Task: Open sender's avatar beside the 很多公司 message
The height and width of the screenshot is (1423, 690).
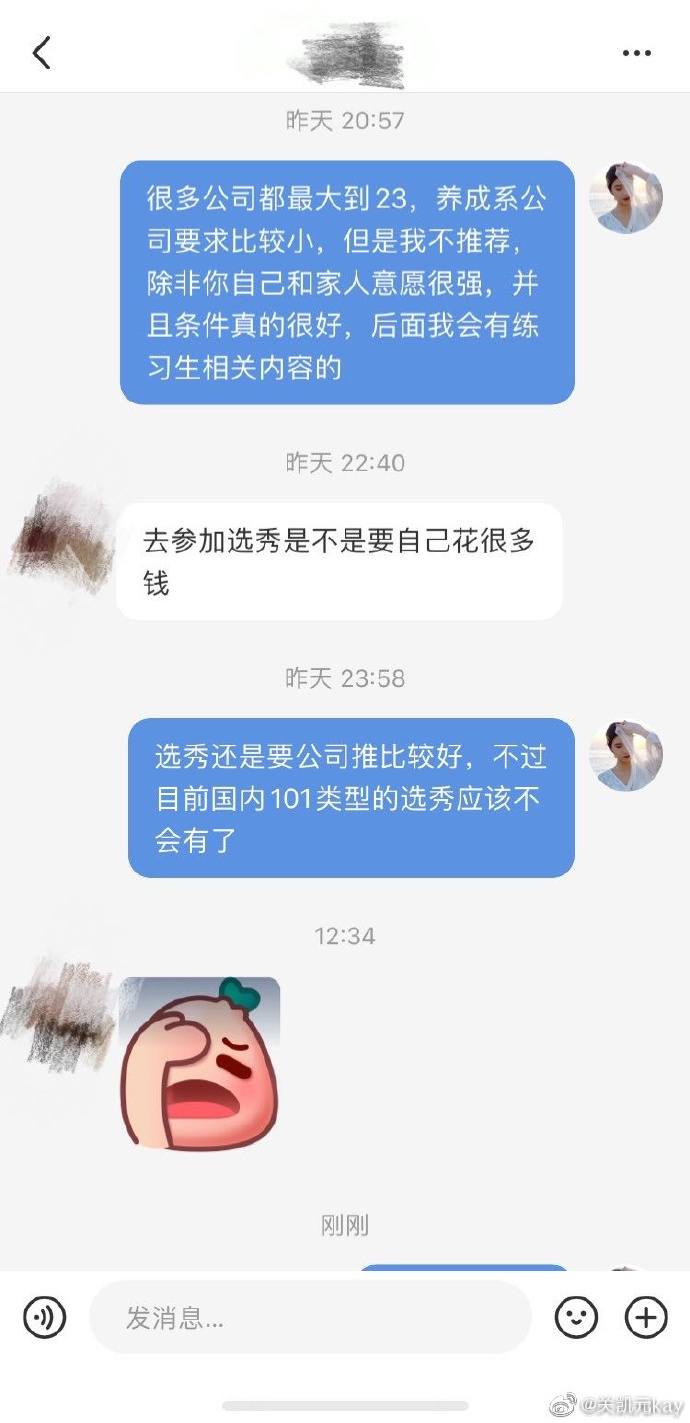Action: pyautogui.click(x=626, y=198)
